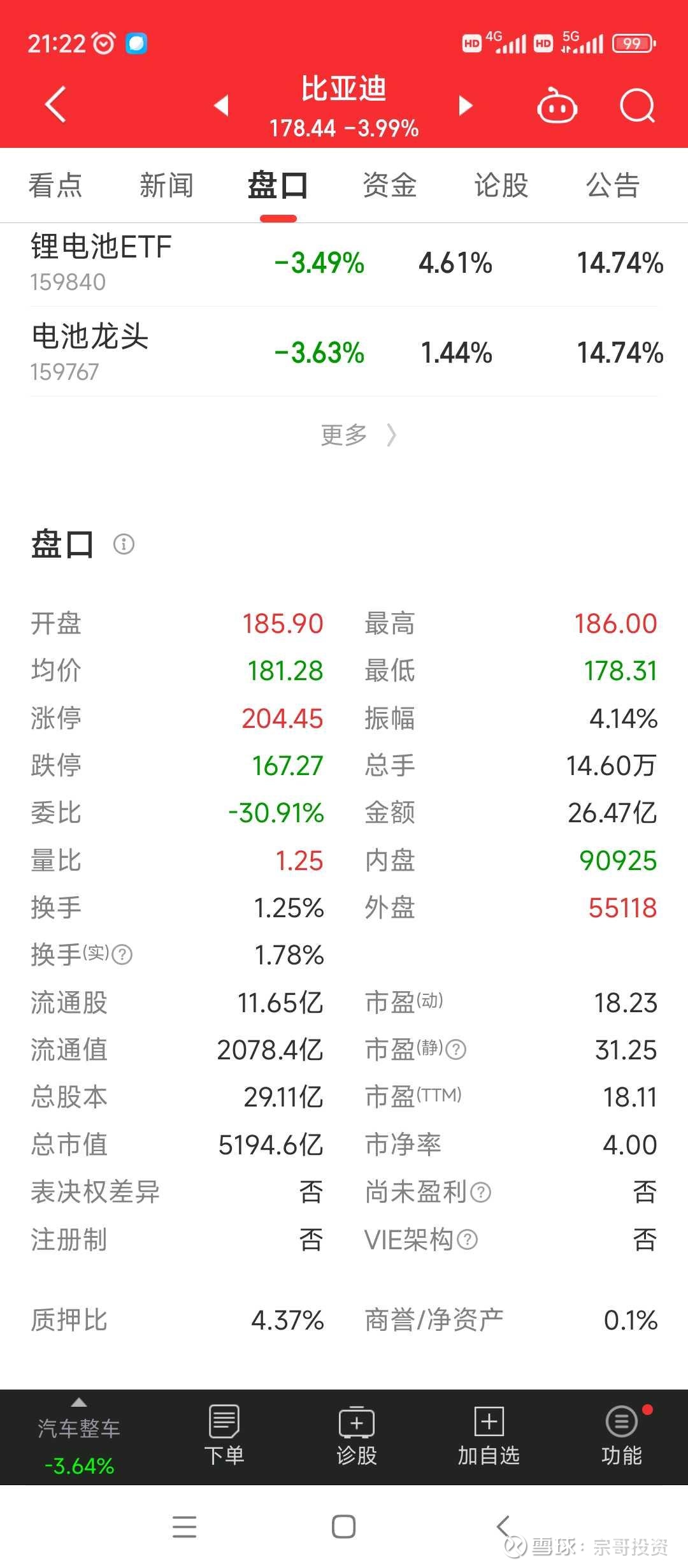
Task: Switch to previous stock with left triangle
Action: [x=221, y=105]
